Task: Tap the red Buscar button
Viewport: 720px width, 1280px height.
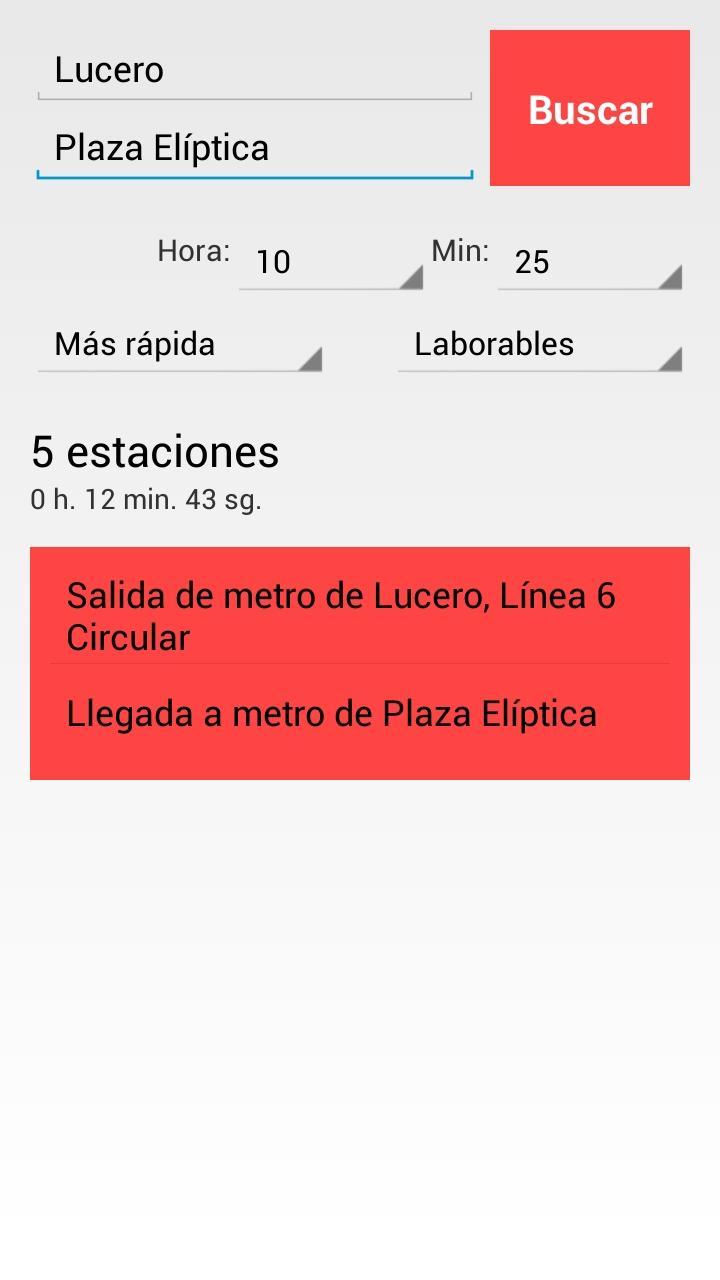Action: point(590,108)
